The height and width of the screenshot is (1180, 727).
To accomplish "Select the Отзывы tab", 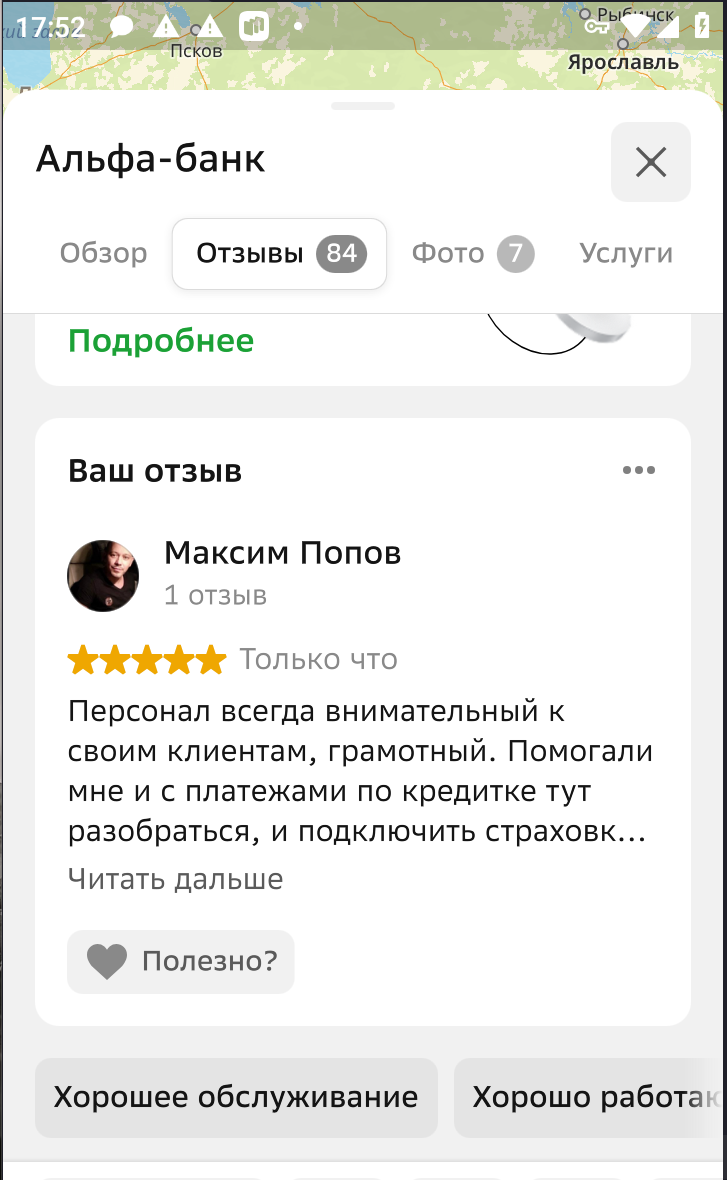I will coord(279,254).
